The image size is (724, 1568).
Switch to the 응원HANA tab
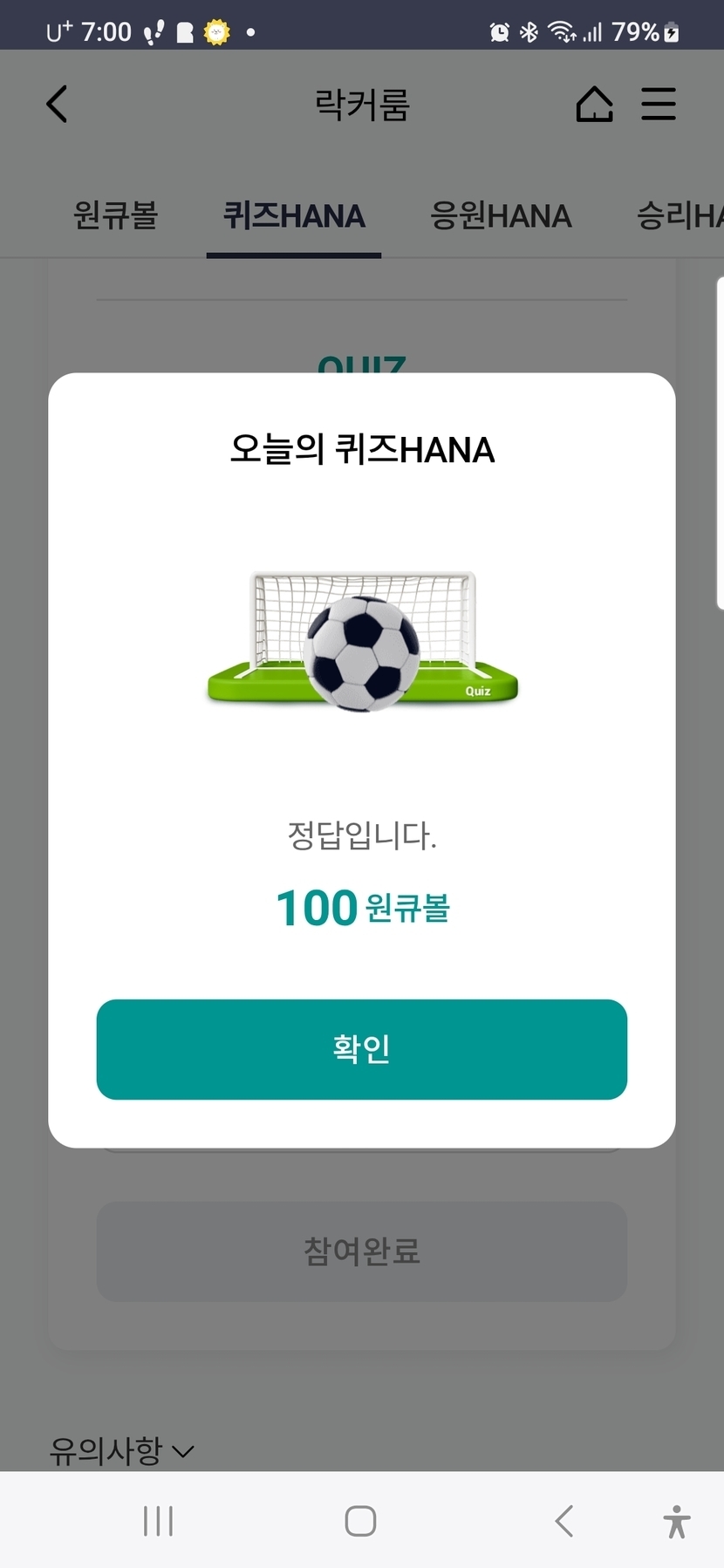click(x=501, y=215)
